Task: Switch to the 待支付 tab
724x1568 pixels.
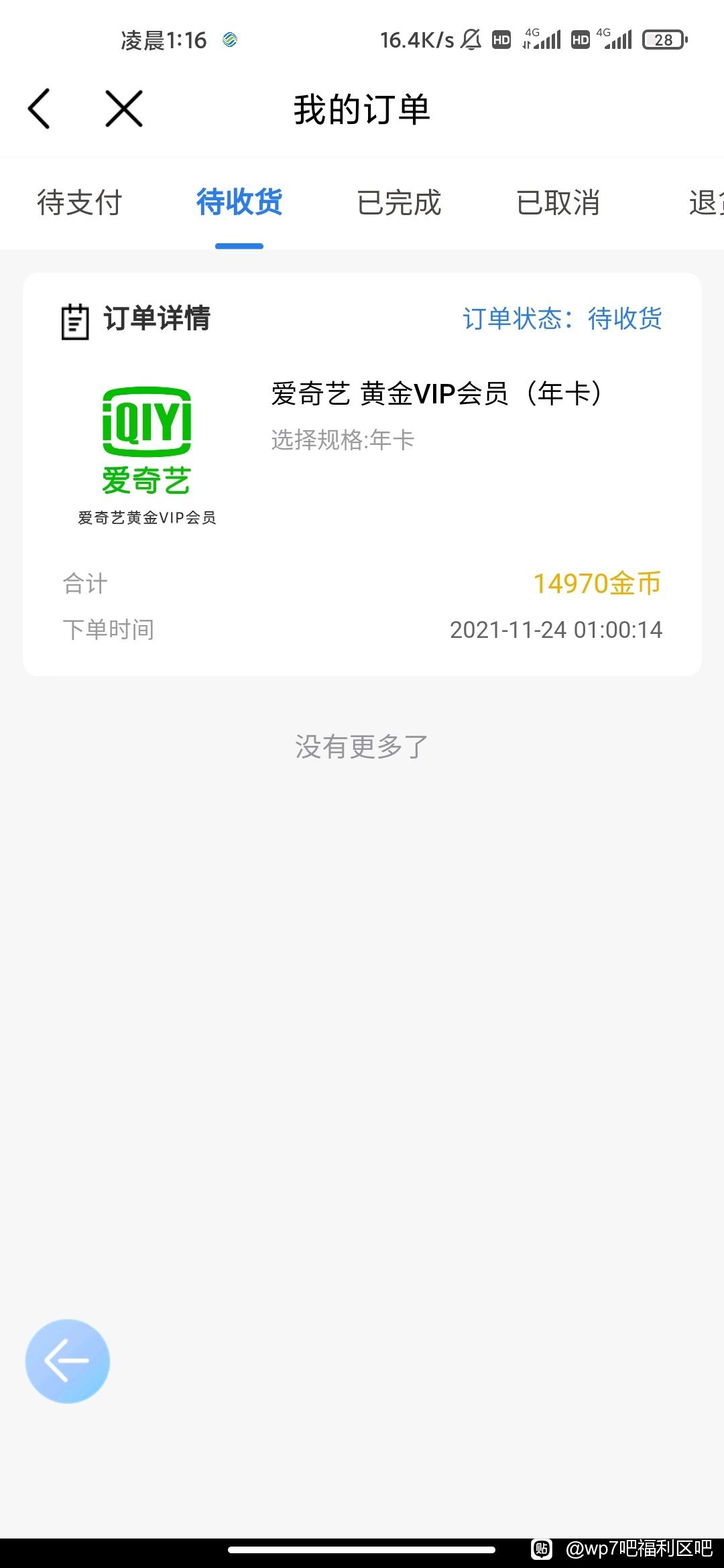Action: (x=79, y=202)
